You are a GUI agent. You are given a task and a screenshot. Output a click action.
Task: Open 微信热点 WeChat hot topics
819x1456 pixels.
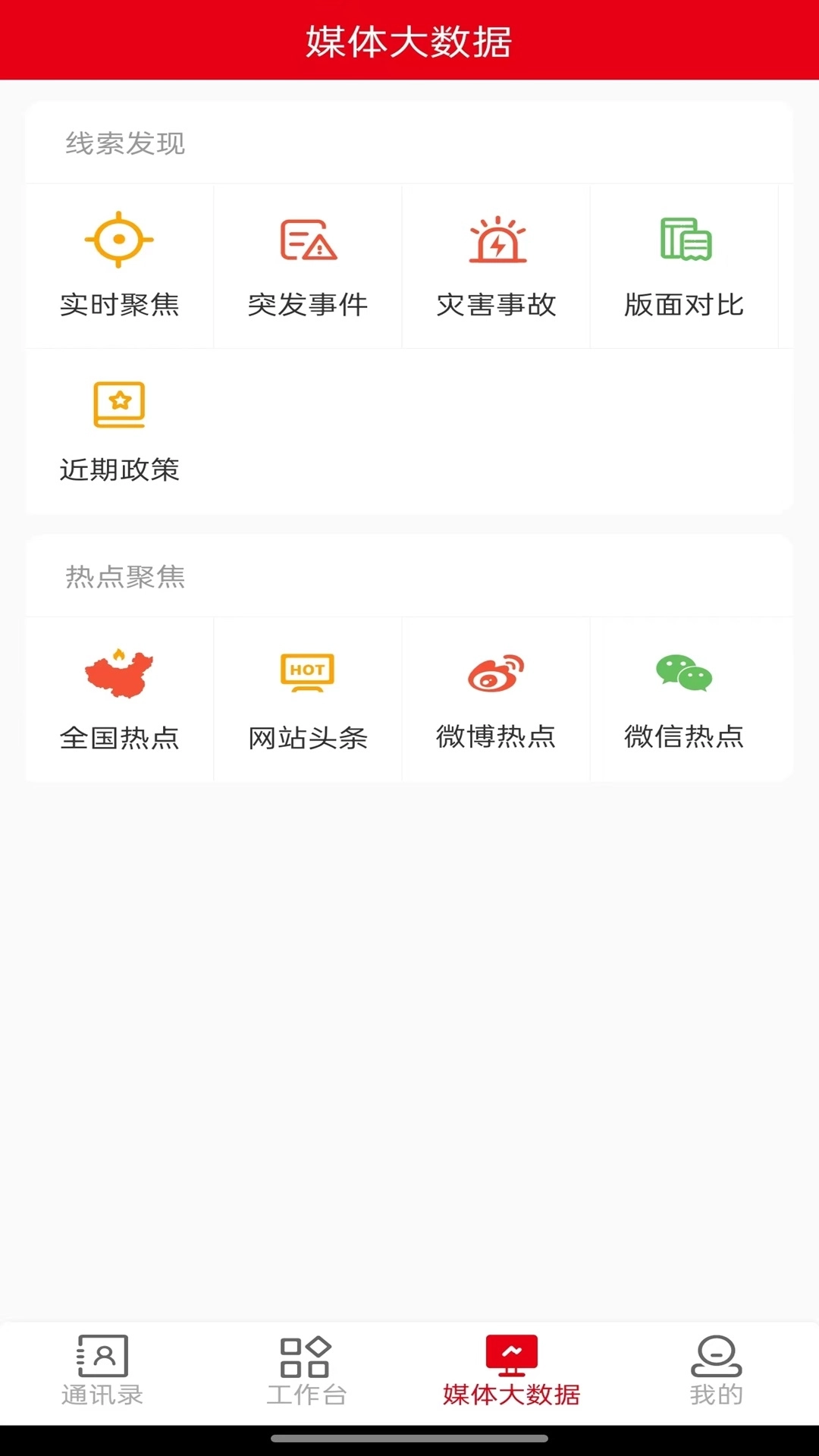(685, 698)
